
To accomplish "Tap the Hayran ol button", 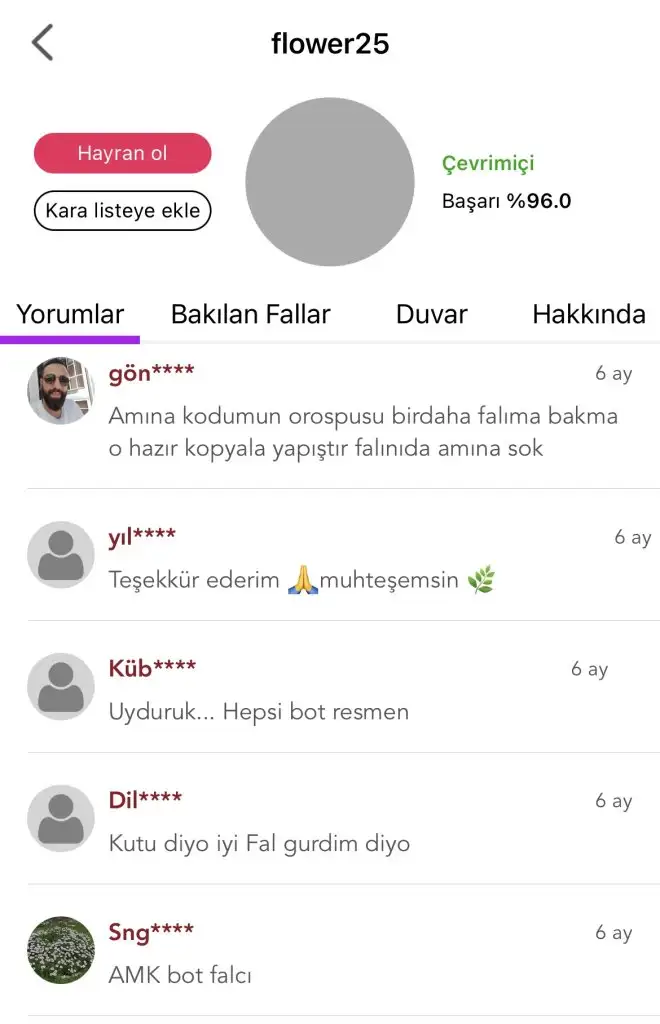I will click(x=123, y=154).
